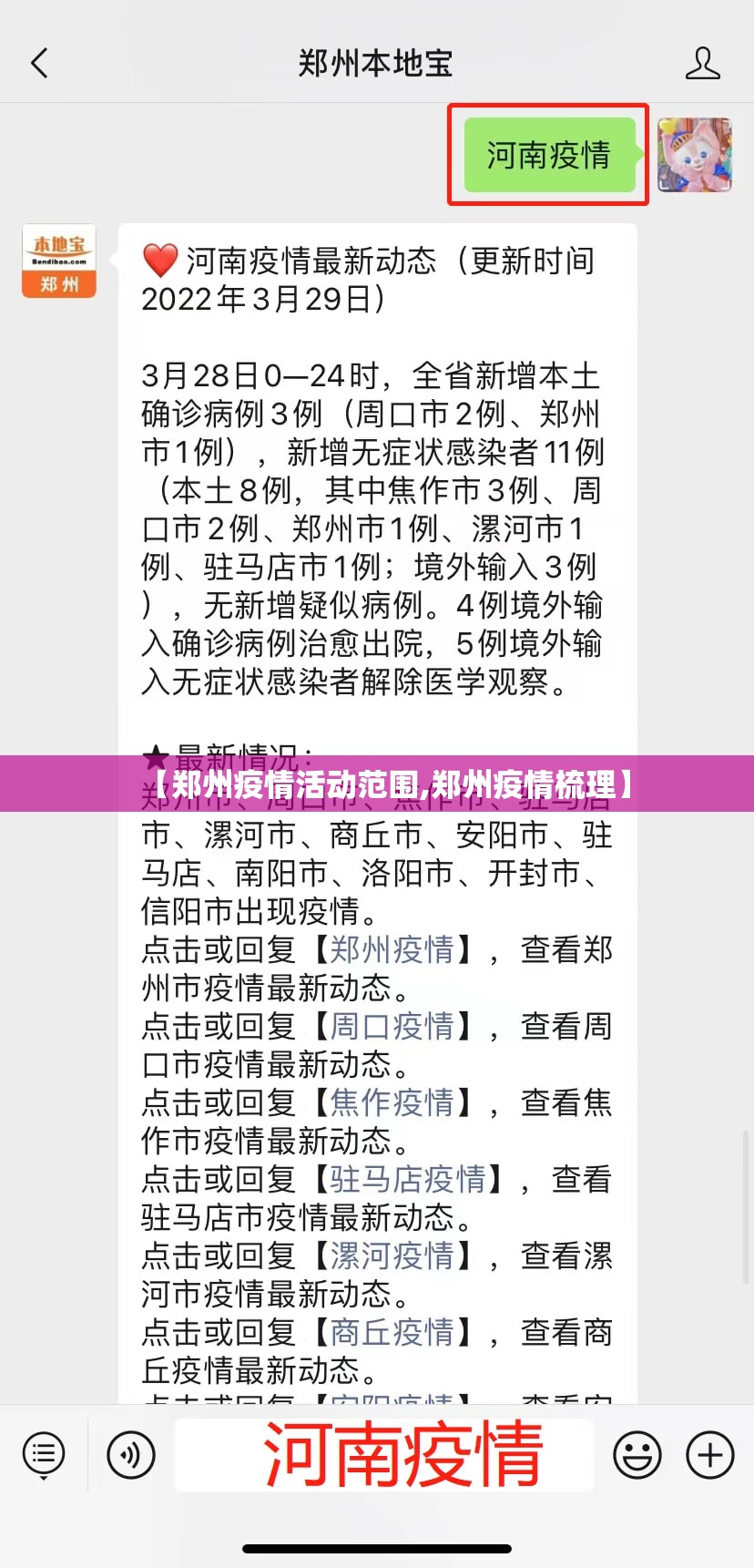754x1568 pixels.
Task: Open the 【郑州疫情】 link
Action: click(392, 950)
